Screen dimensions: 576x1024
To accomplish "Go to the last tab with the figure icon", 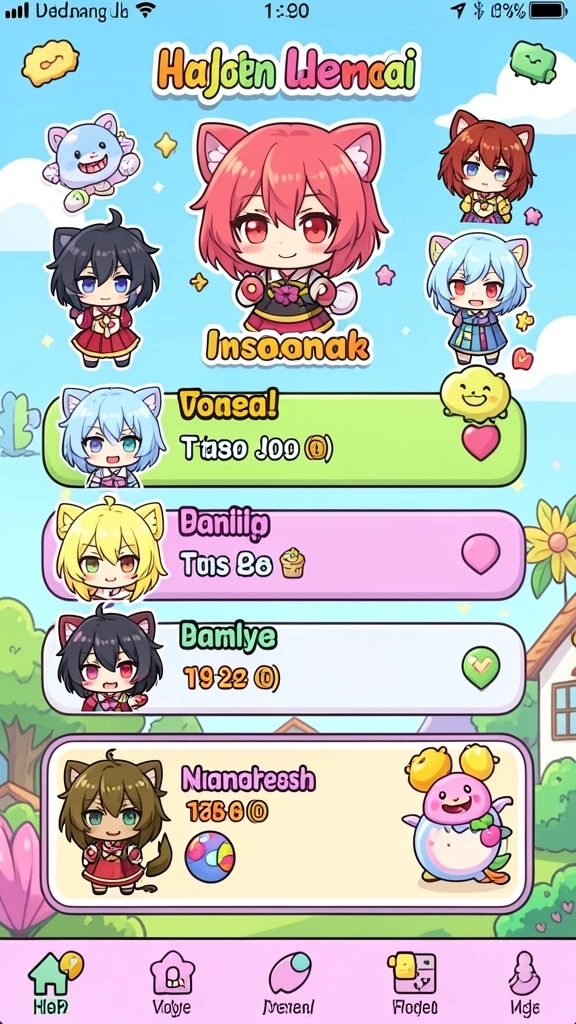I will [524, 982].
